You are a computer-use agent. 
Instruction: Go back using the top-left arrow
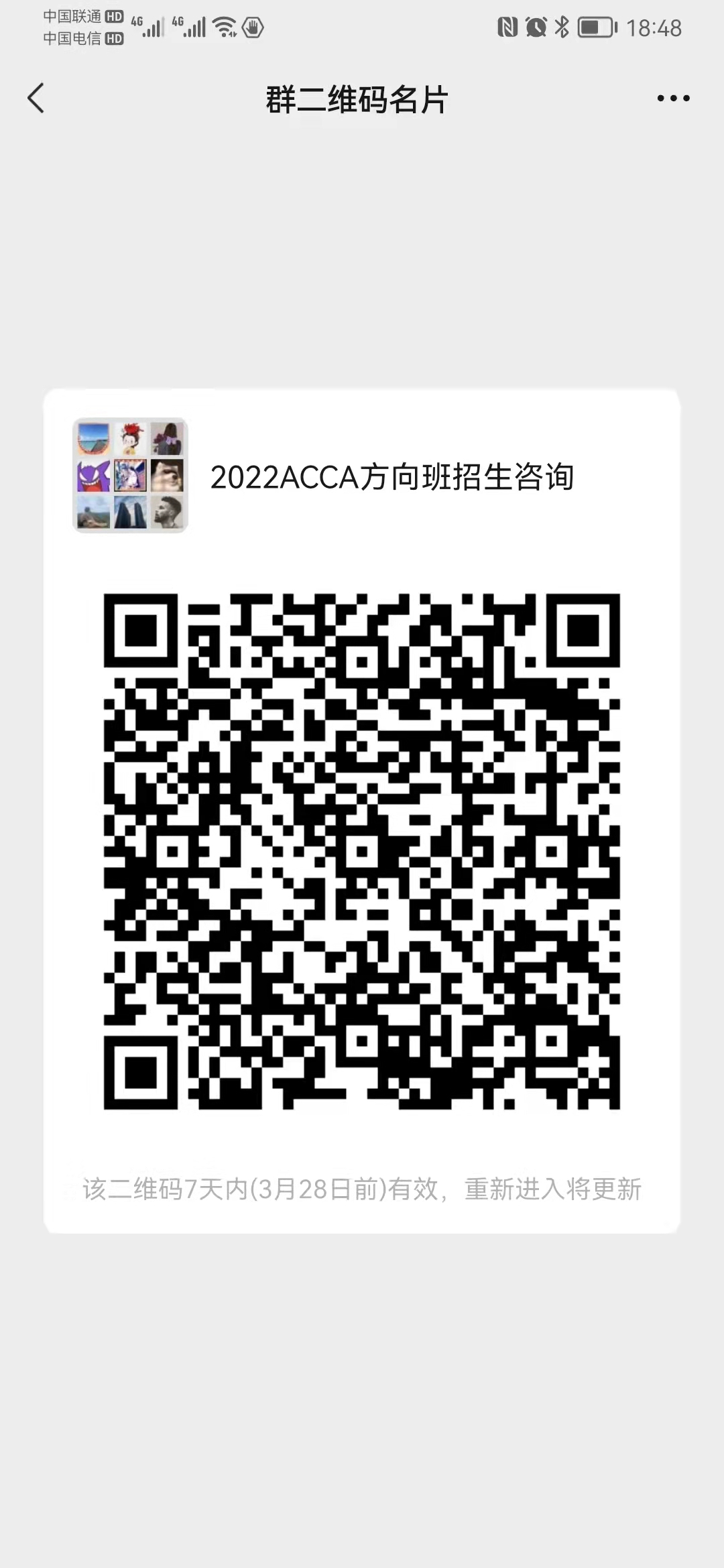(x=36, y=99)
